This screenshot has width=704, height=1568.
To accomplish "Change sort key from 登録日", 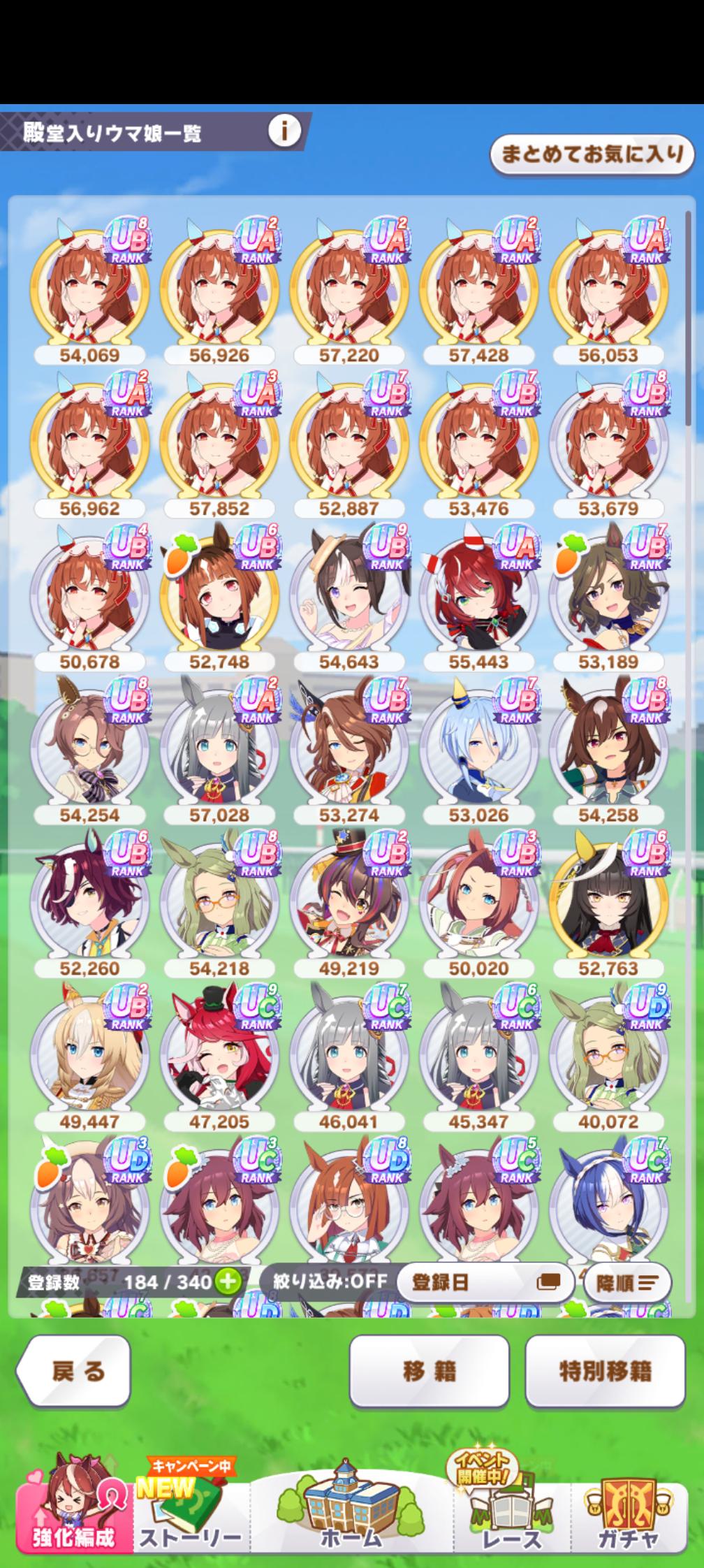I will (x=485, y=1282).
